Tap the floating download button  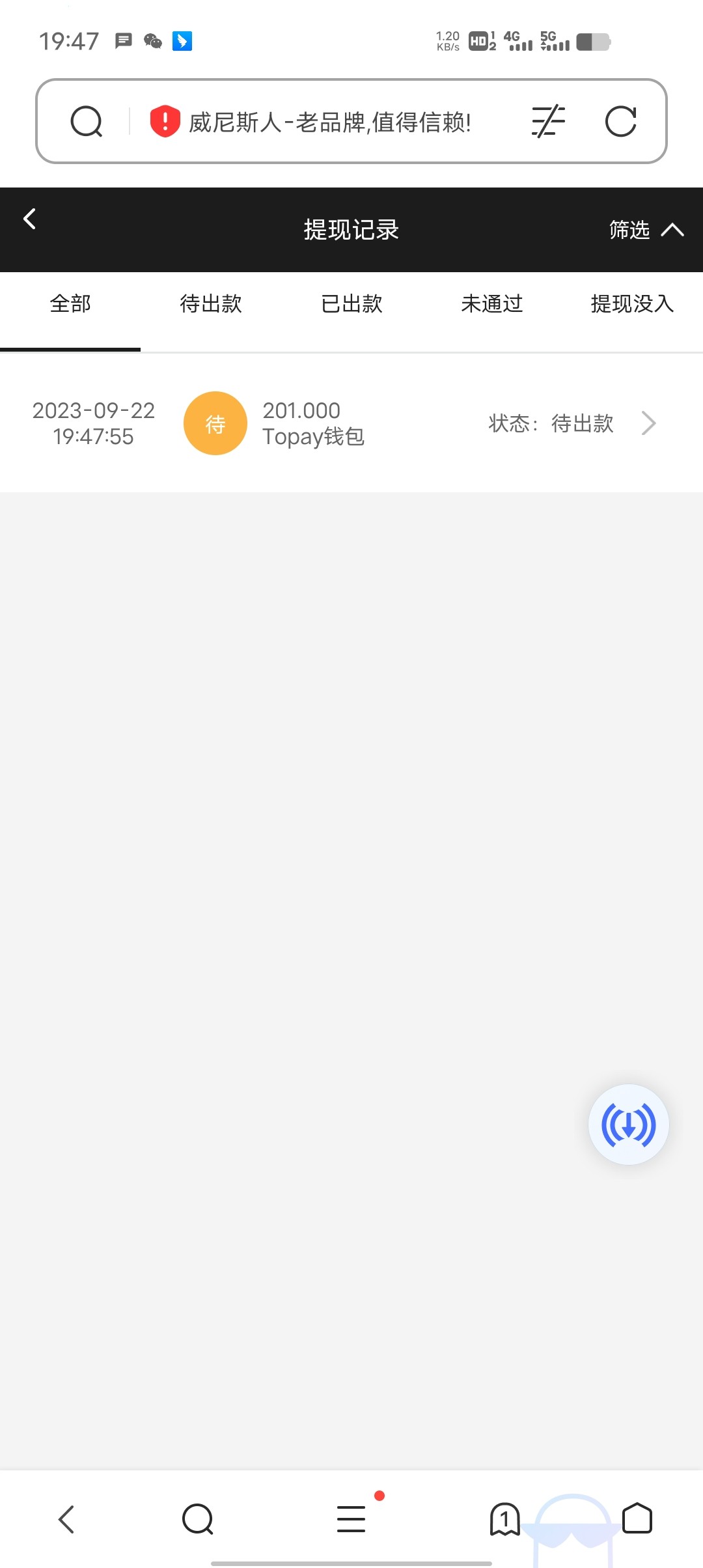(x=629, y=1125)
